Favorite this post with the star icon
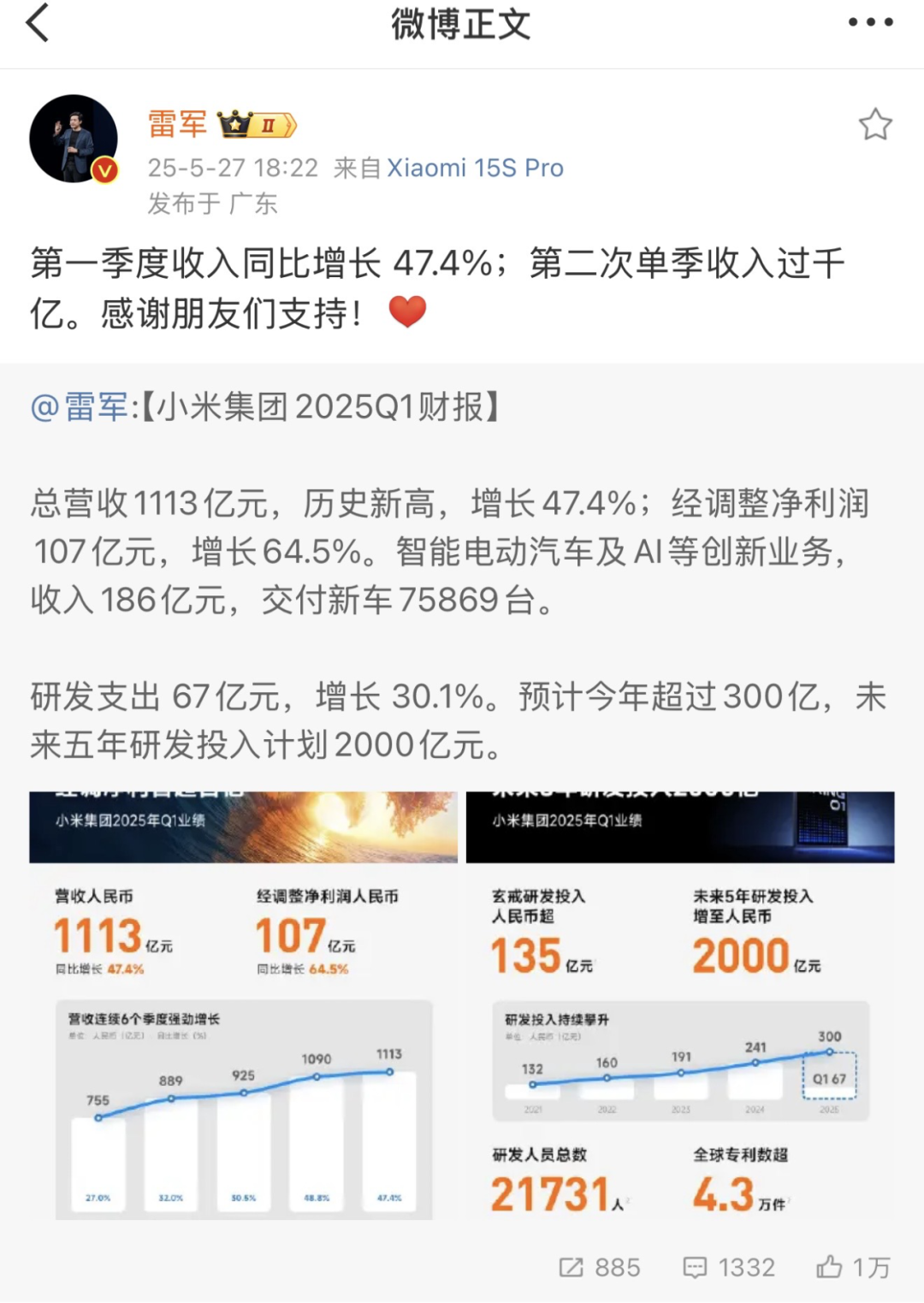The image size is (924, 1303). coord(875,125)
